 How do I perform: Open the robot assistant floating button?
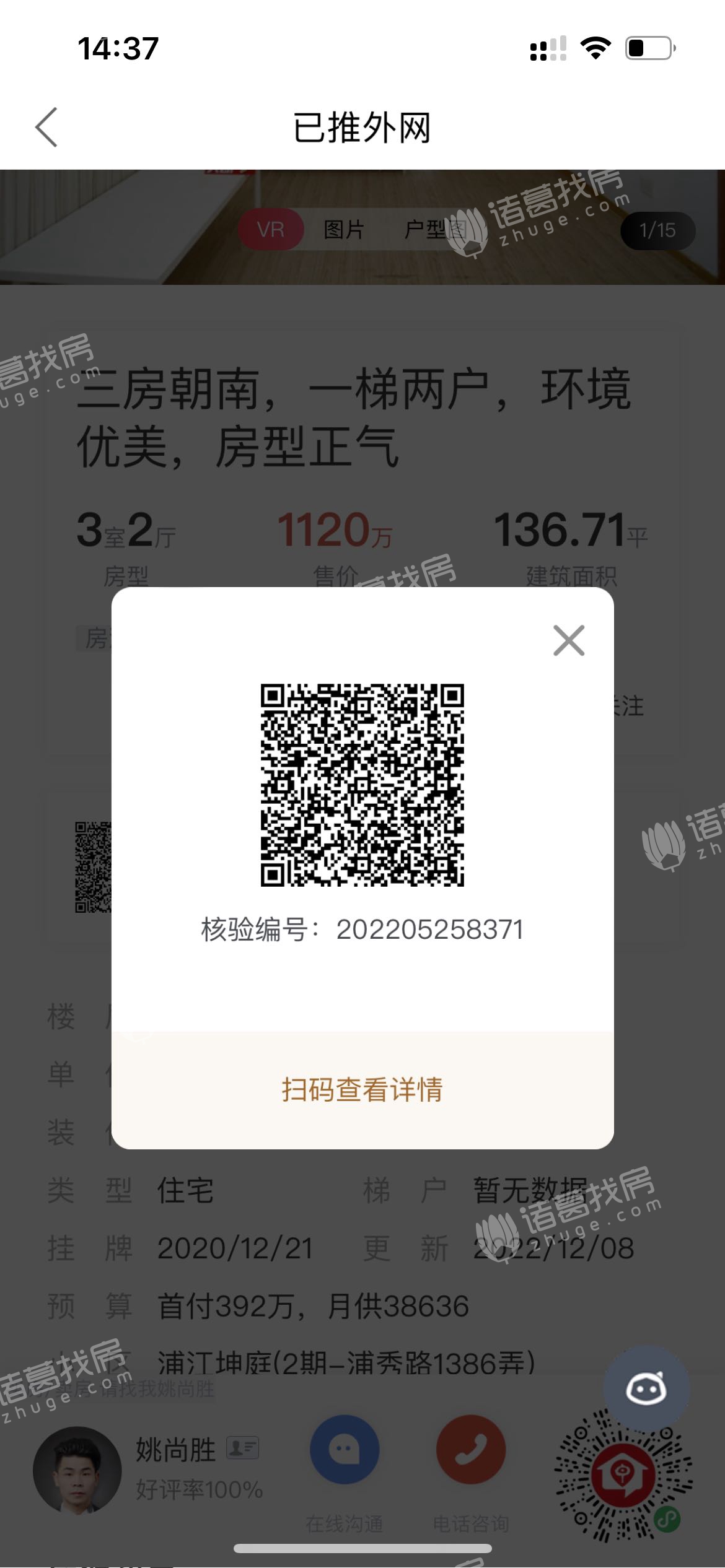[x=646, y=1389]
